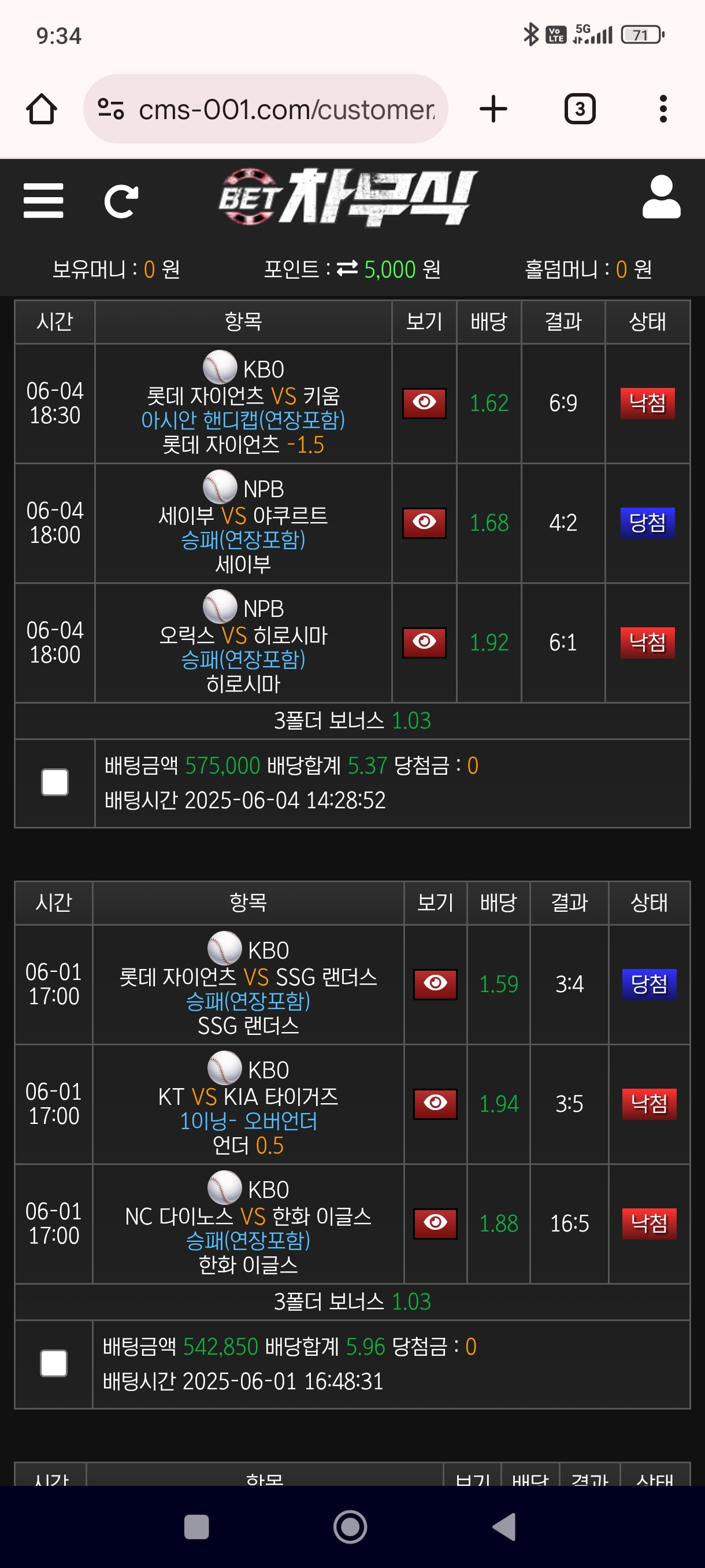Tap the point exchange arrows icon
Screen dimensions: 705x1568
(347, 268)
